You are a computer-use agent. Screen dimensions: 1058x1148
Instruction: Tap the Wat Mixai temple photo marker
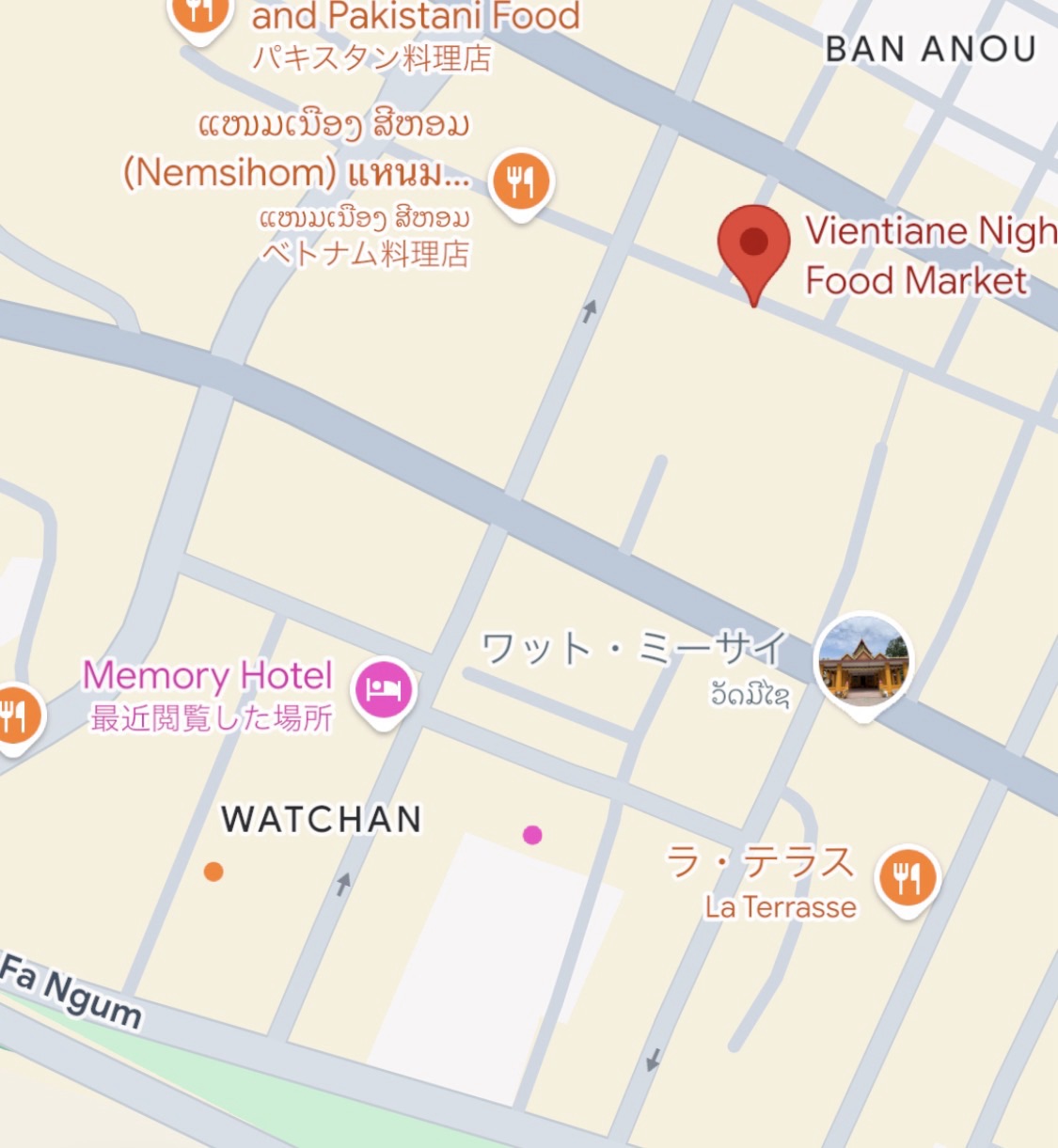click(863, 661)
